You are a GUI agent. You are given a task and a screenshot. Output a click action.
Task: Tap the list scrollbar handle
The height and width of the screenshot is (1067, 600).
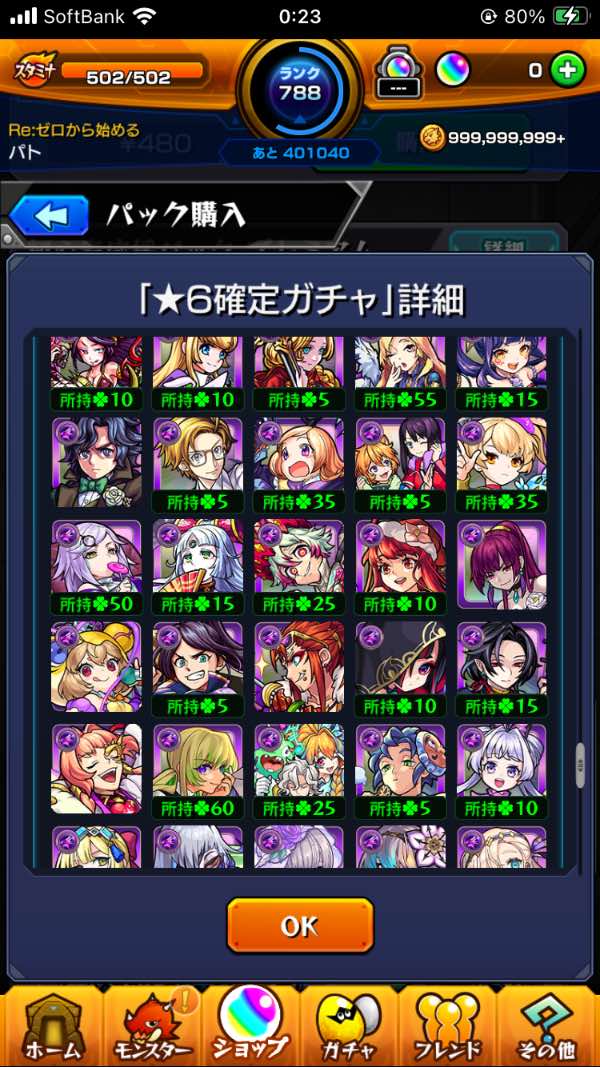pyautogui.click(x=580, y=765)
